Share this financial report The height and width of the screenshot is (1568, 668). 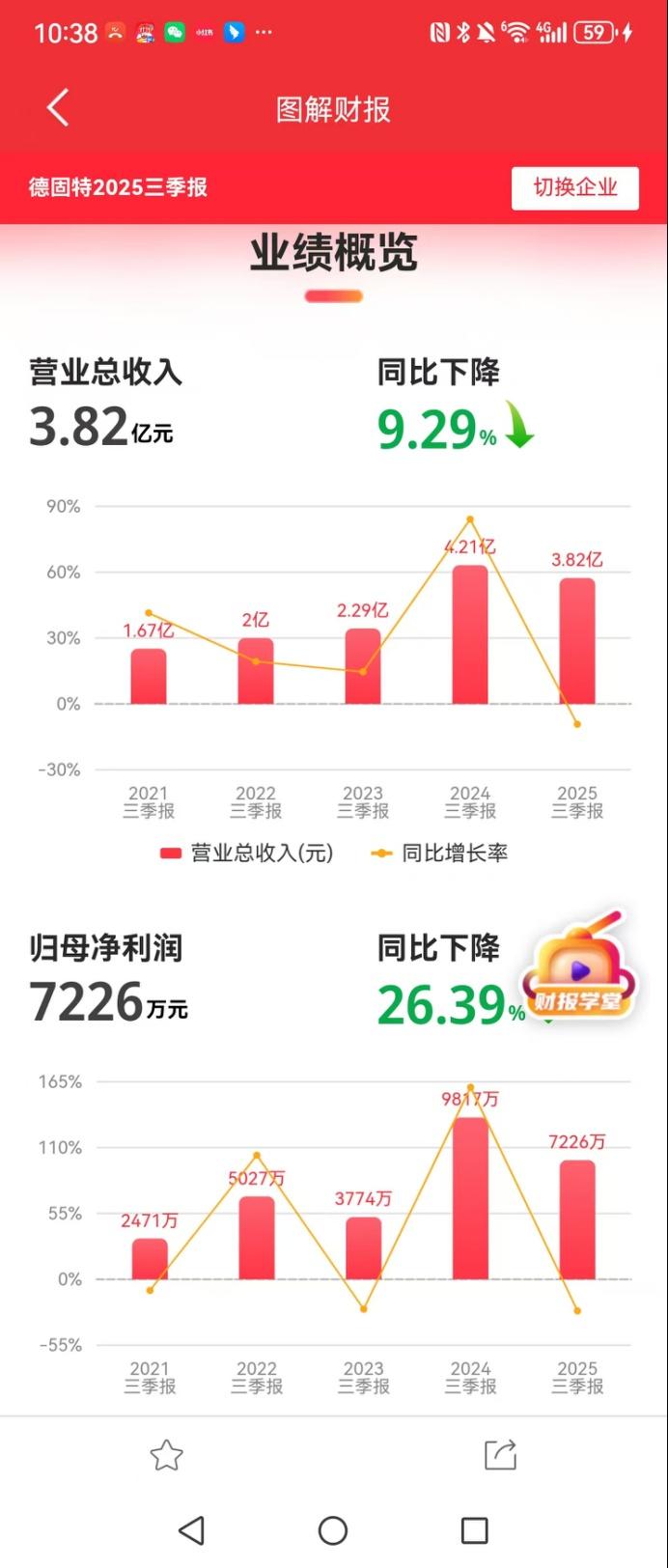point(500,1455)
